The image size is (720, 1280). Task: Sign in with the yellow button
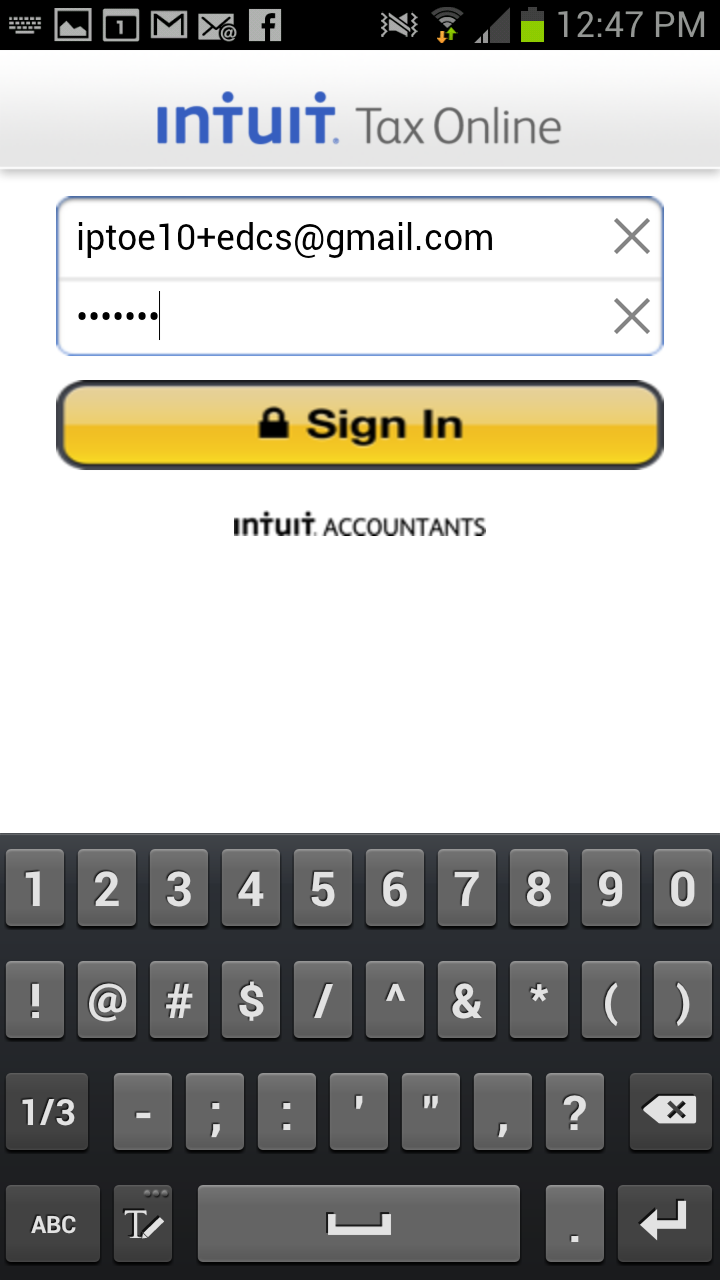click(x=360, y=425)
